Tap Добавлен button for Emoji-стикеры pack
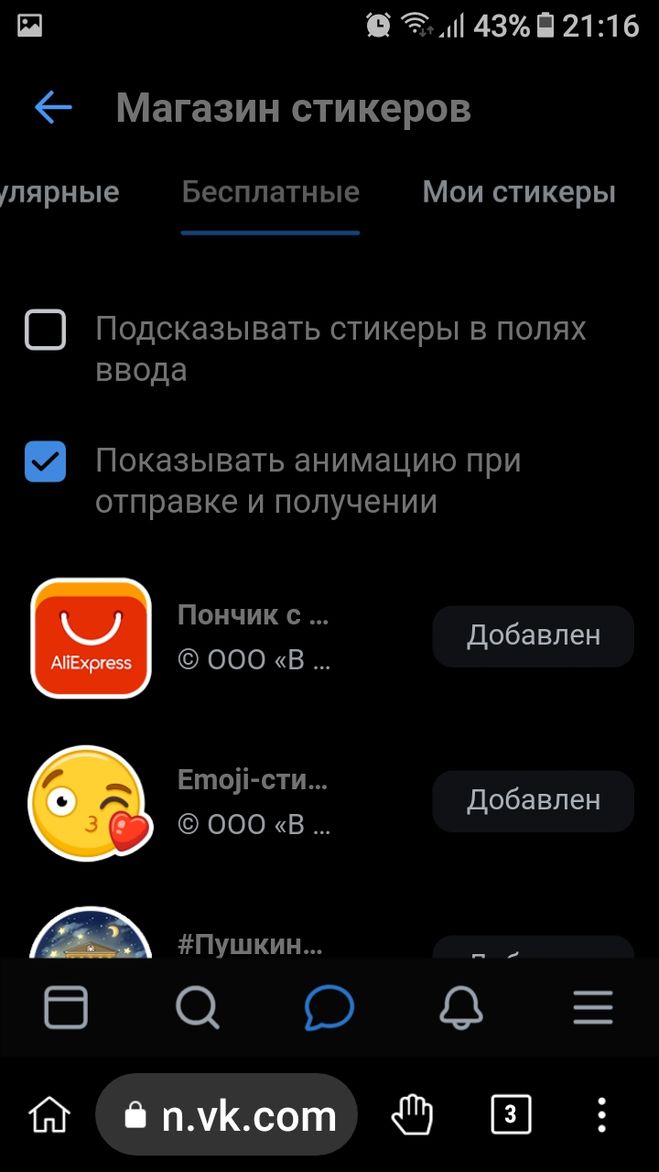 [x=533, y=800]
